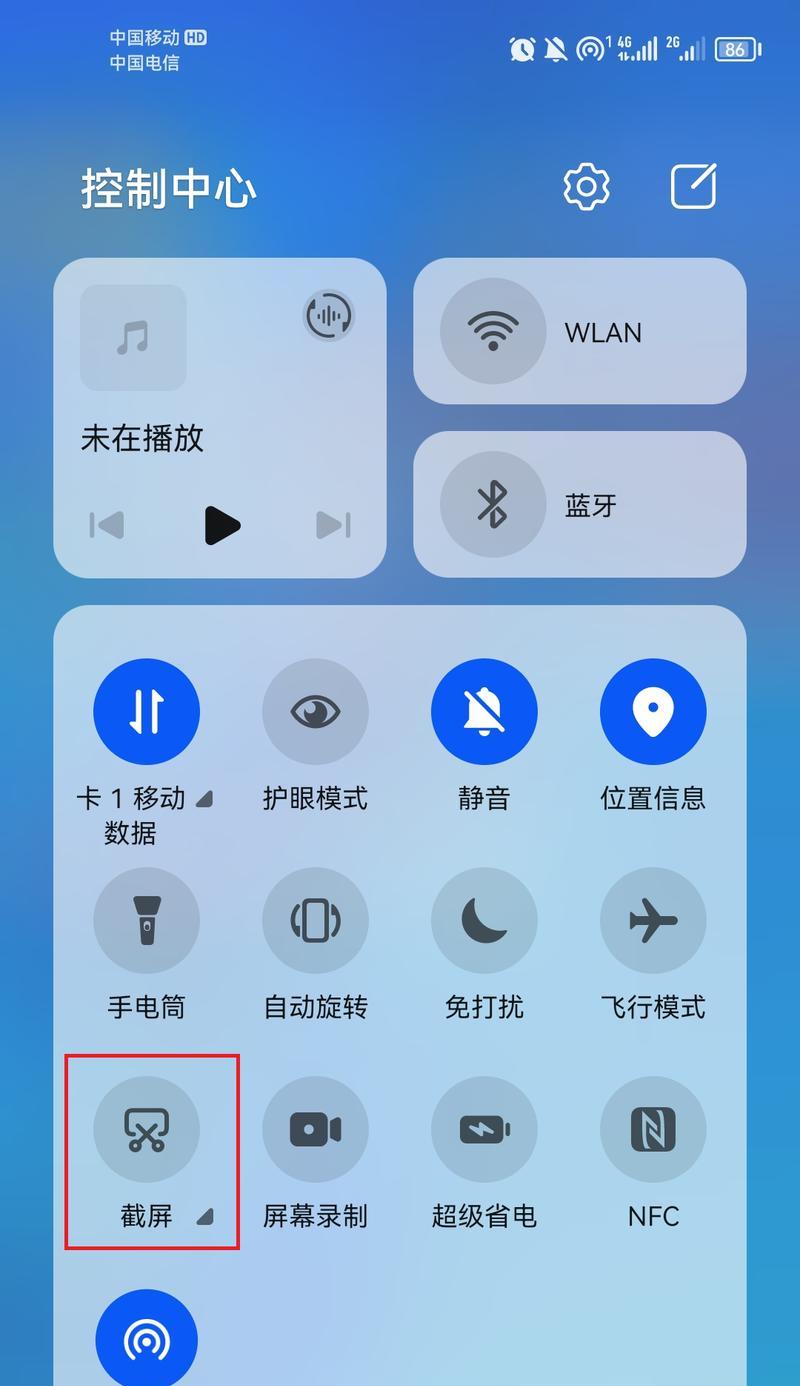Image resolution: width=800 pixels, height=1386 pixels.
Task: Start 屏幕录制 screen recording
Action: (315, 1129)
